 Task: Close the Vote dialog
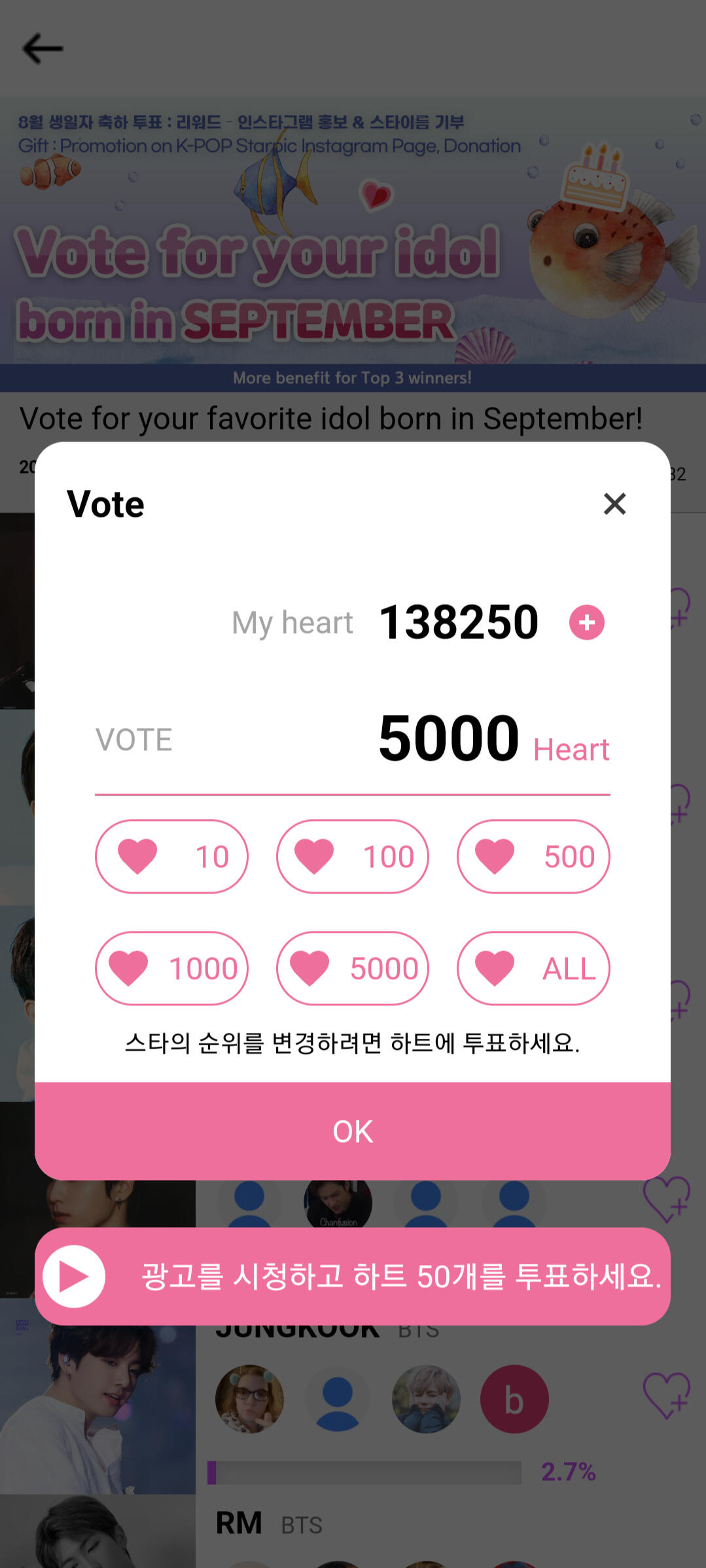coord(614,504)
